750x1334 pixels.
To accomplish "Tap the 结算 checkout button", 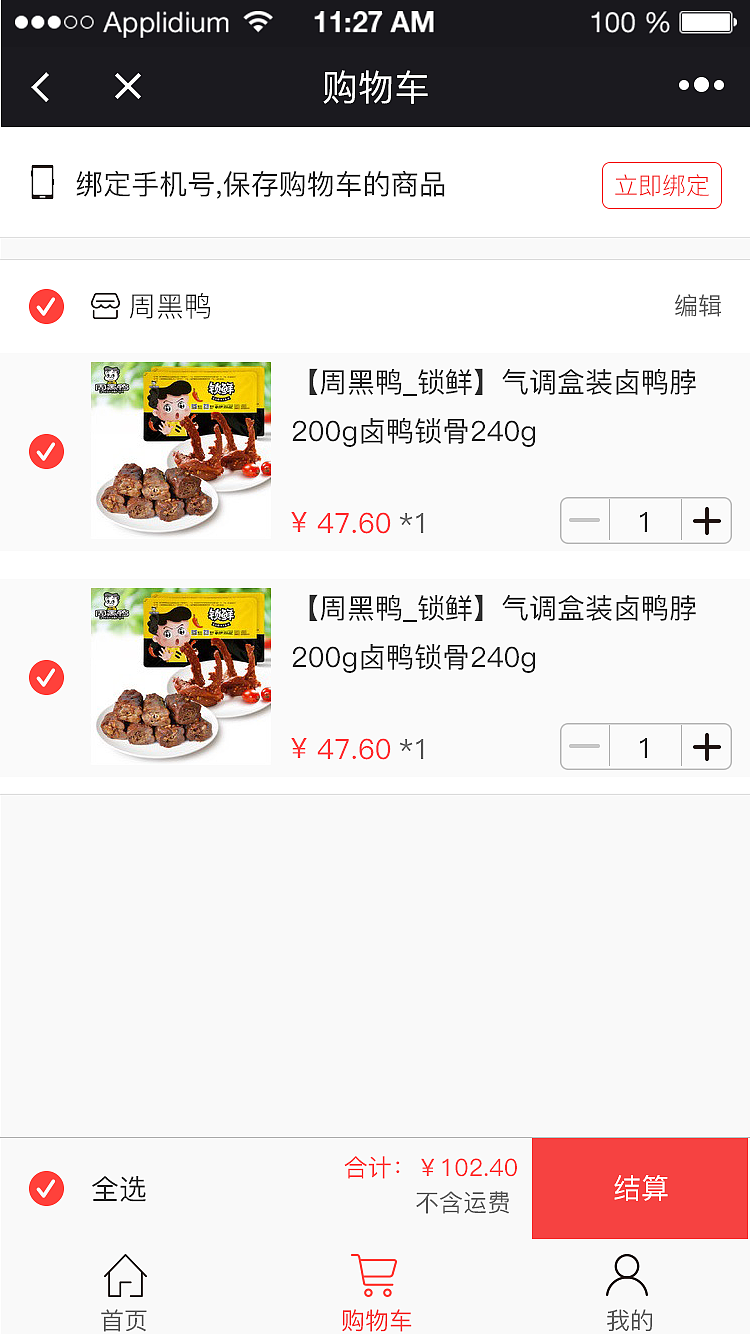I will click(639, 1189).
